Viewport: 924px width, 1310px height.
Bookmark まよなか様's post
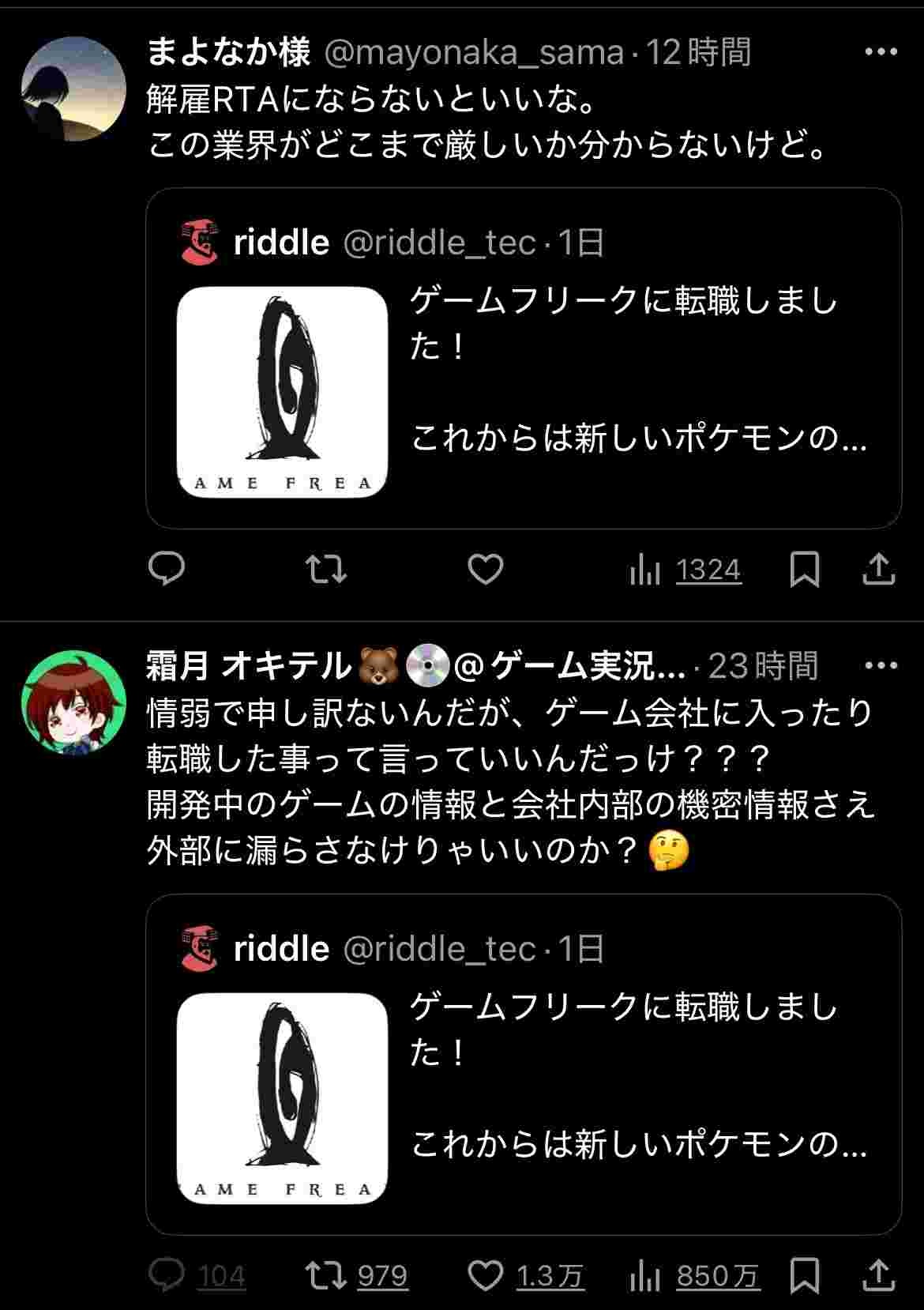point(804,569)
